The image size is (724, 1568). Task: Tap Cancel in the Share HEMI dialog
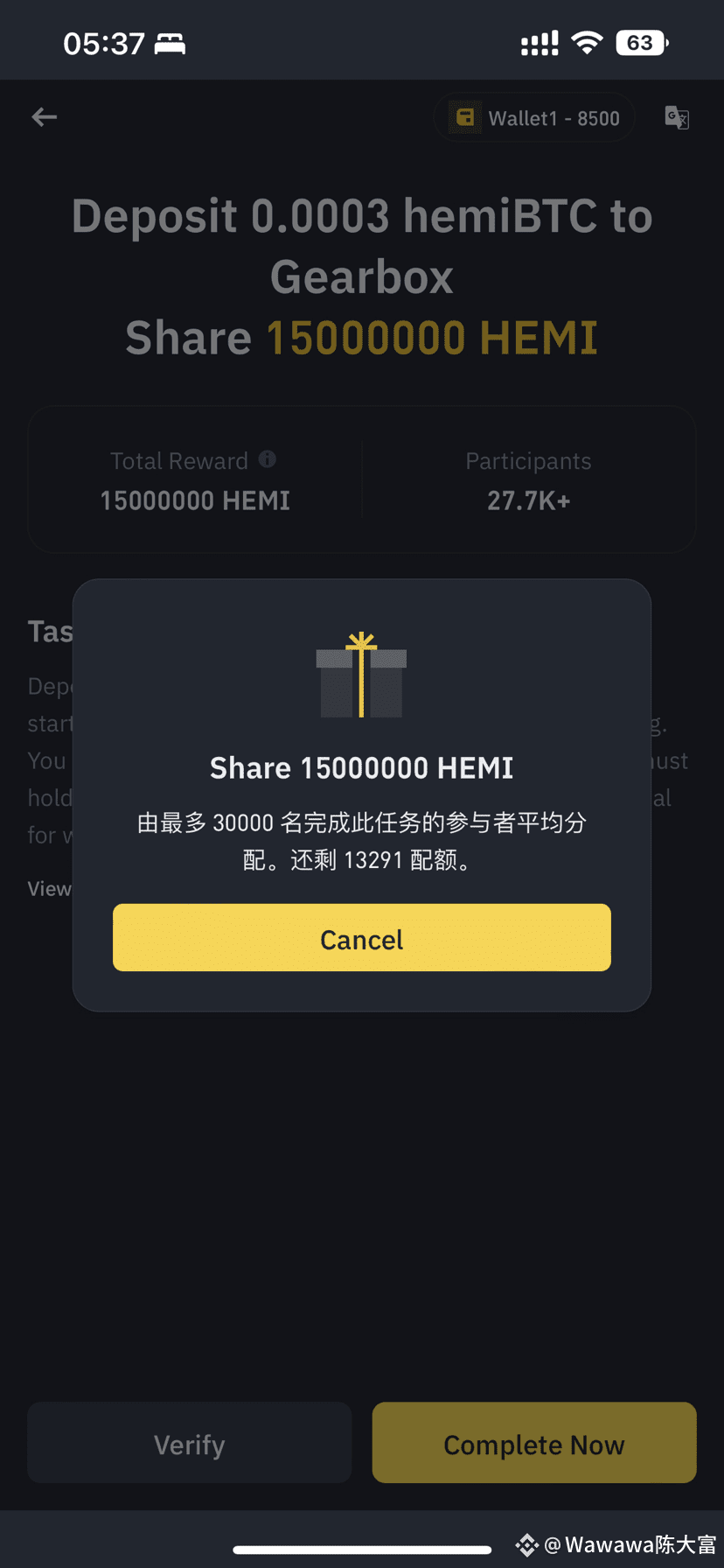(x=361, y=937)
